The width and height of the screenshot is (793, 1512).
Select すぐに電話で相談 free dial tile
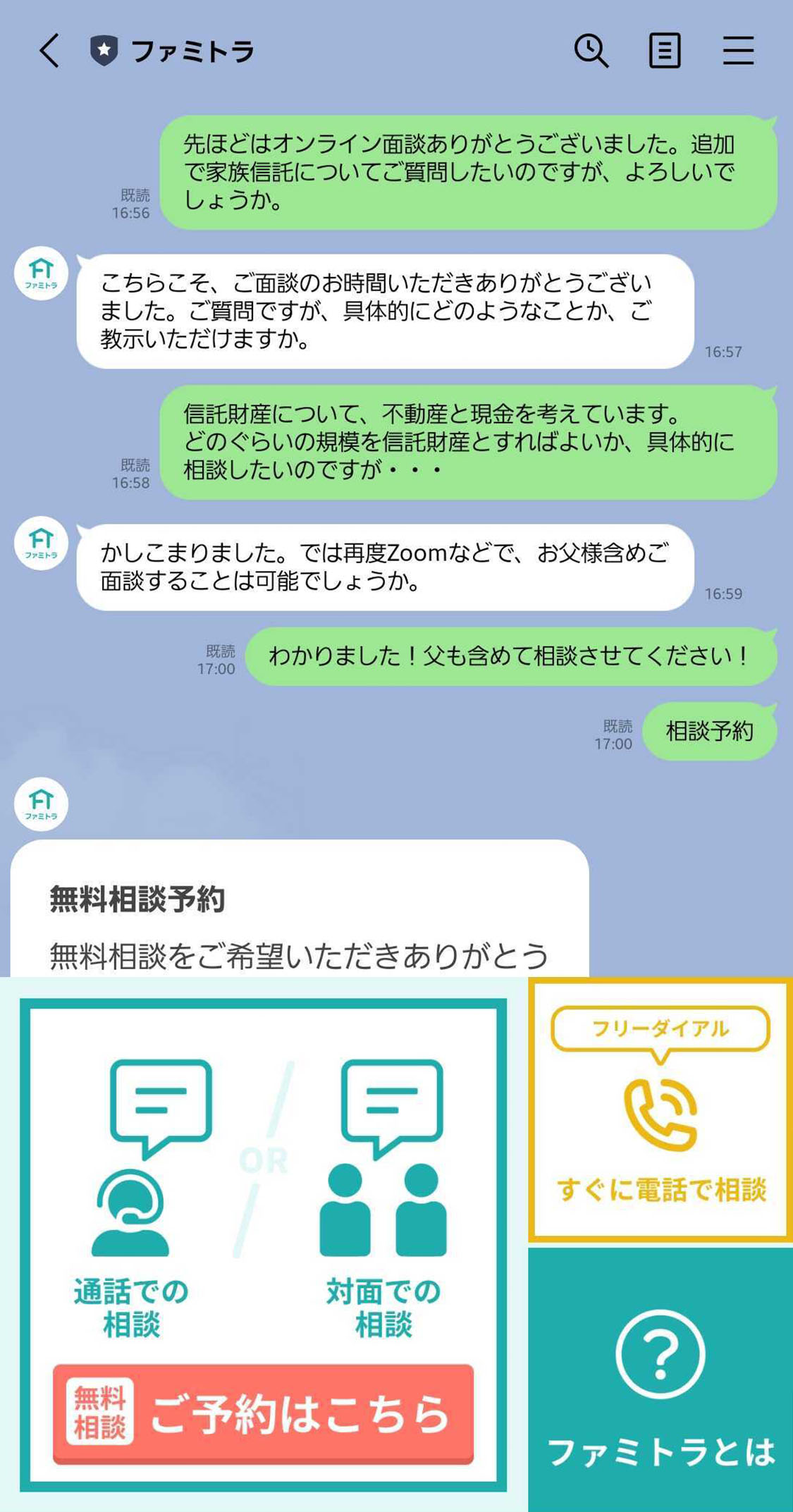(660, 1110)
